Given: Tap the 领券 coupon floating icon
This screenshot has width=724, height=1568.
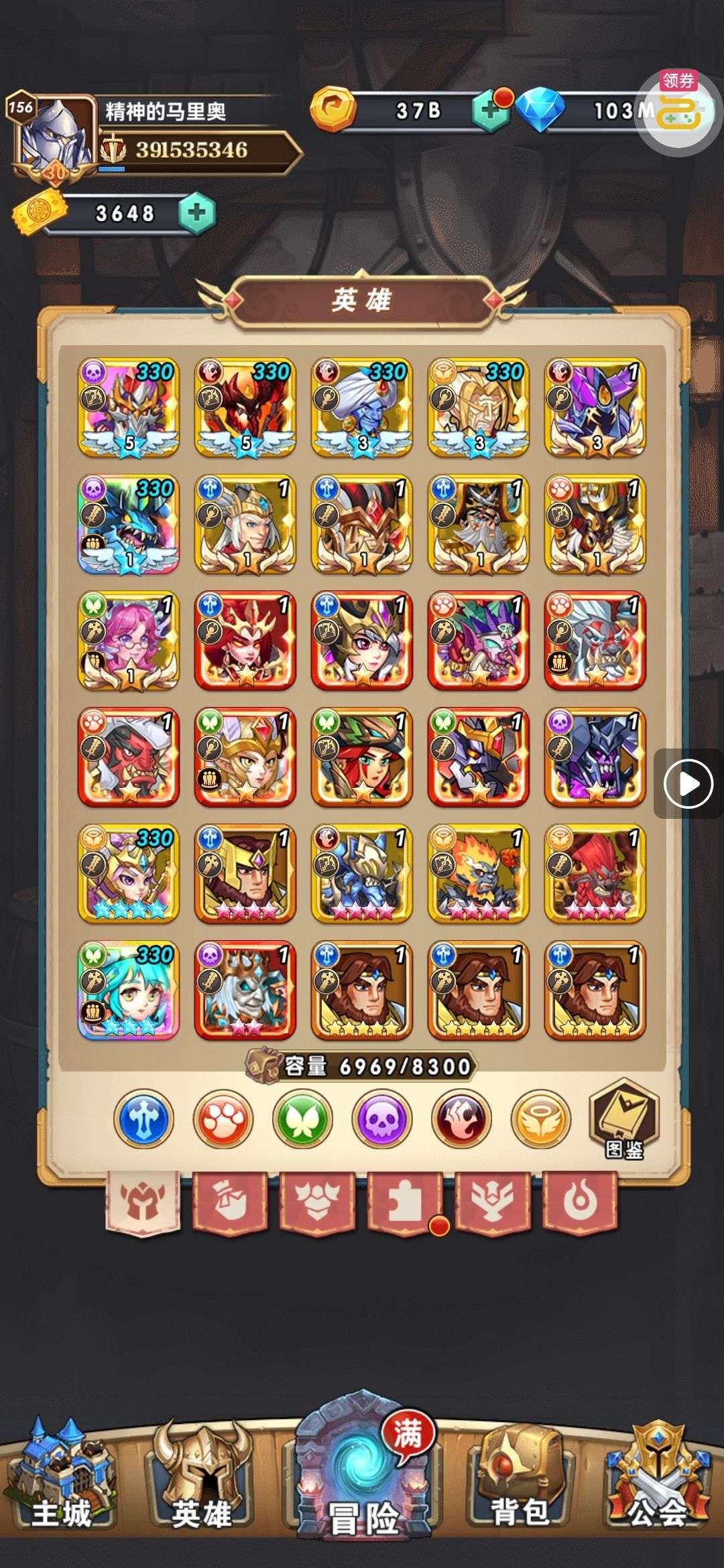Looking at the screenshot, I should pyautogui.click(x=678, y=111).
